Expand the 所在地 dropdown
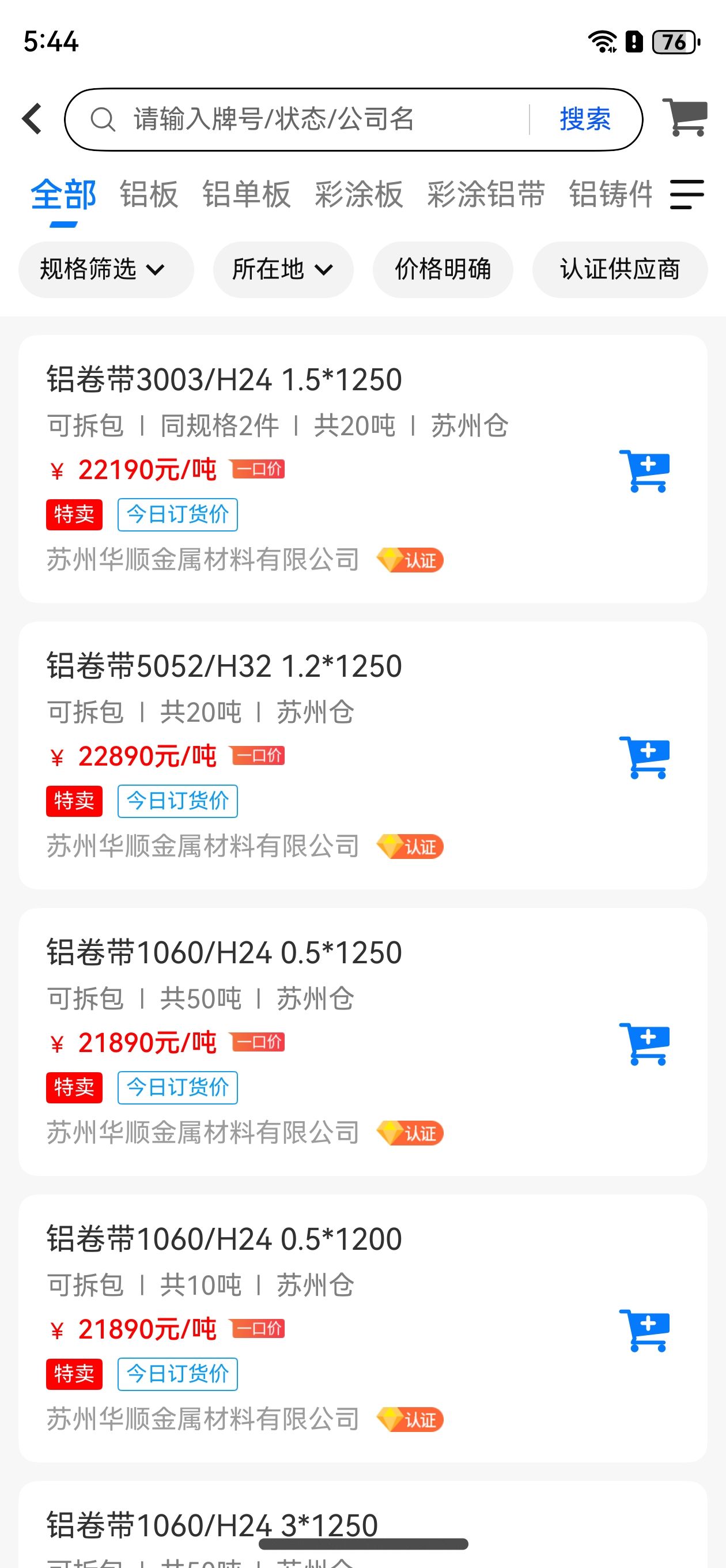This screenshot has height=1568, width=726. coord(283,270)
